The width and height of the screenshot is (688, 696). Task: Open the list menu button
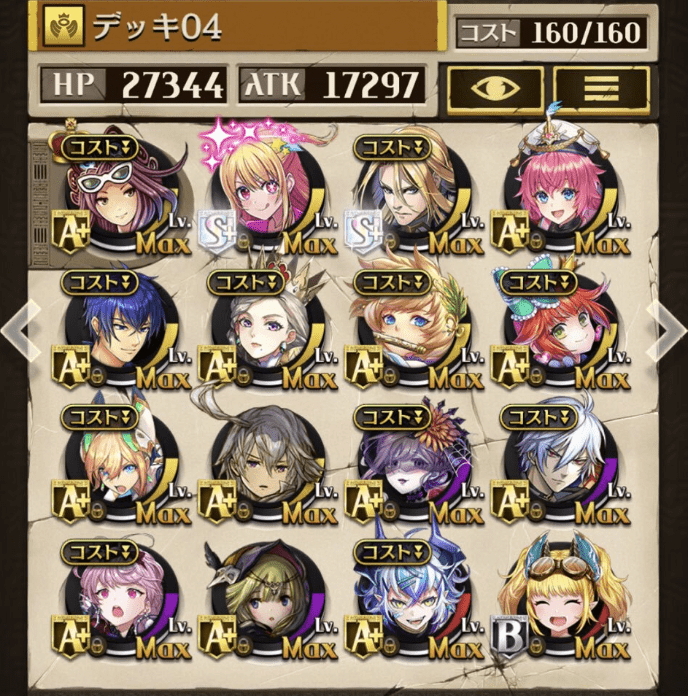coord(601,89)
